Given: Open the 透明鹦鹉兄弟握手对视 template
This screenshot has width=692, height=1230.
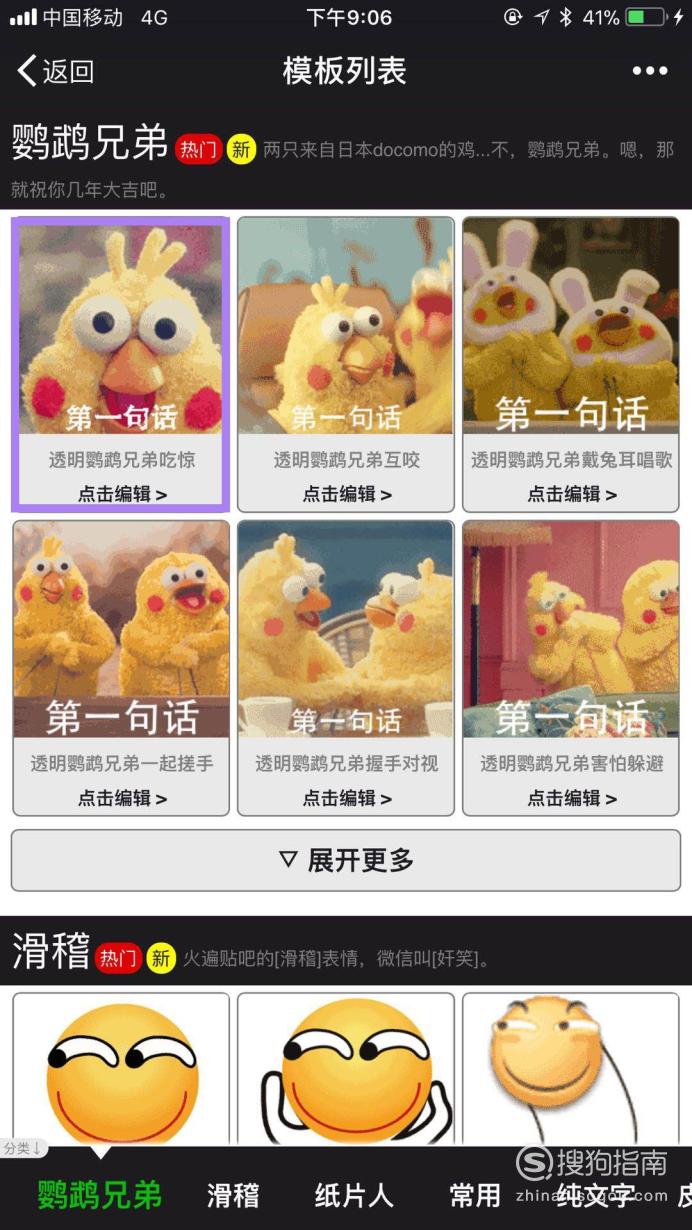Looking at the screenshot, I should [346, 668].
